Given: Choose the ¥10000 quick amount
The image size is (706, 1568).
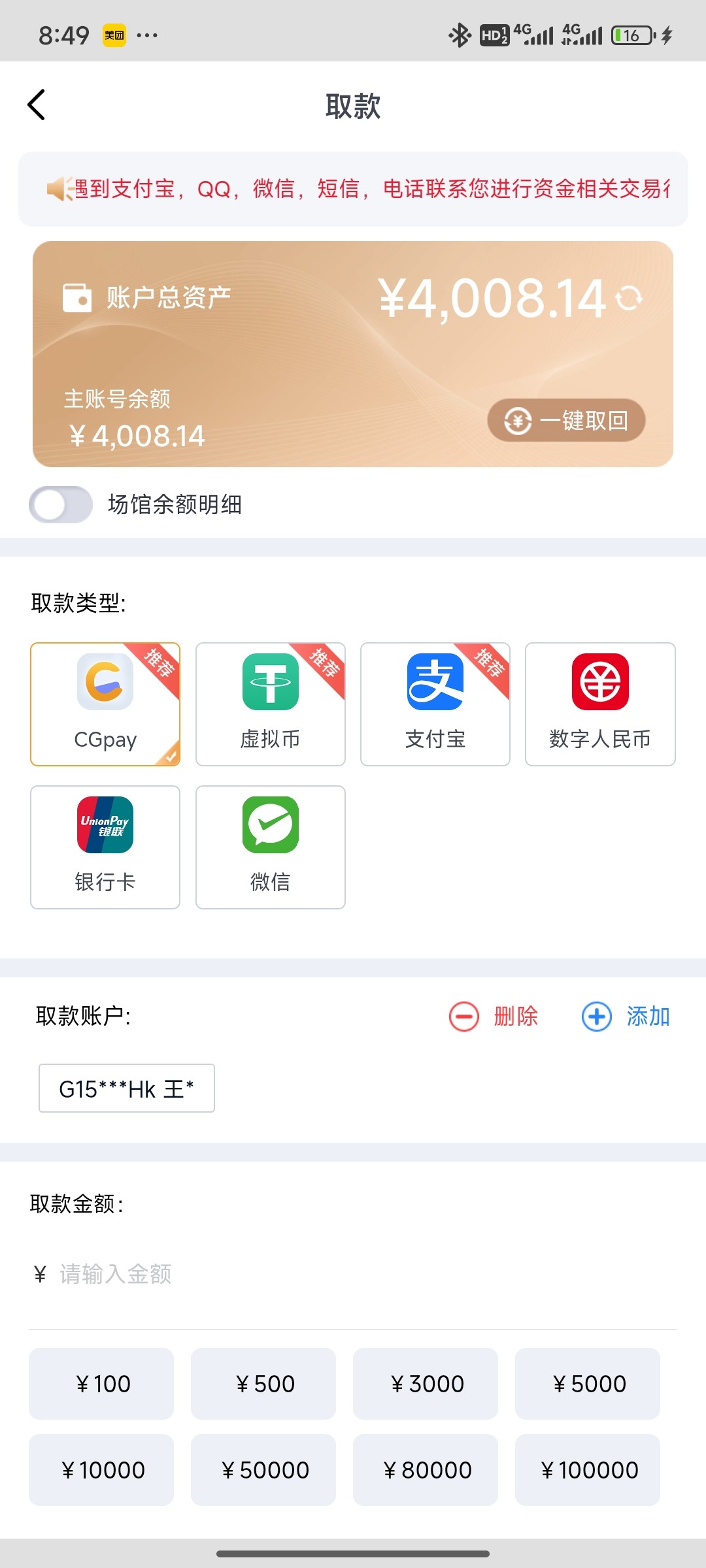Looking at the screenshot, I should (101, 1470).
